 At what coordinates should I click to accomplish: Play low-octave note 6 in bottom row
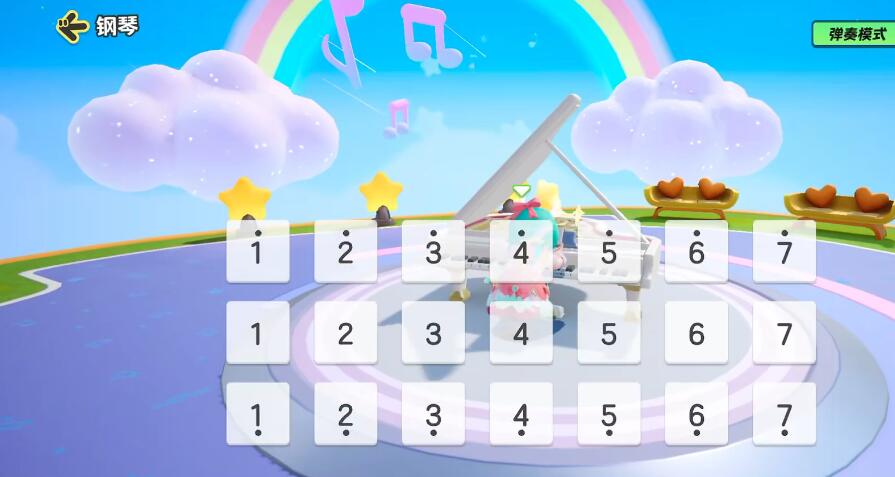[x=696, y=413]
